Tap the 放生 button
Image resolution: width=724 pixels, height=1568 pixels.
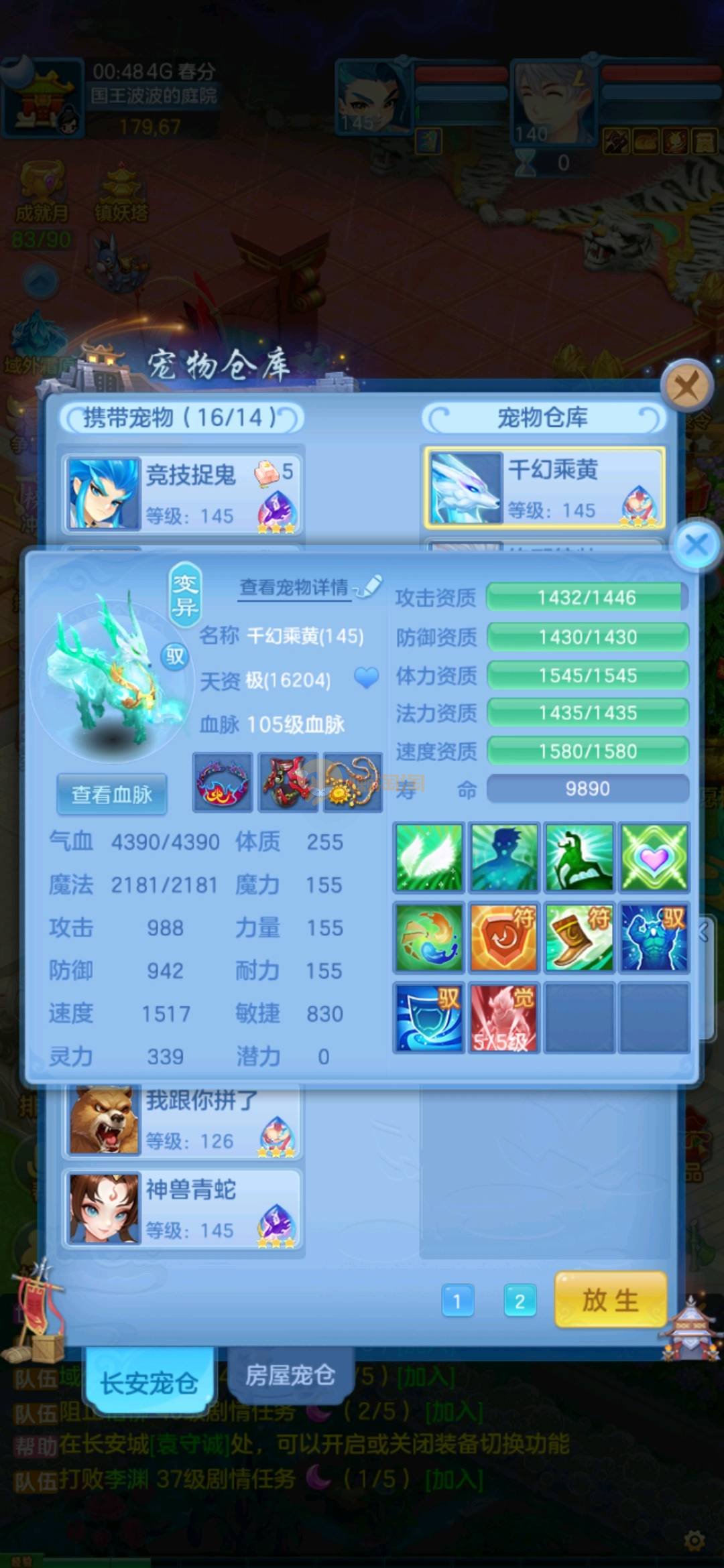coord(610,1300)
